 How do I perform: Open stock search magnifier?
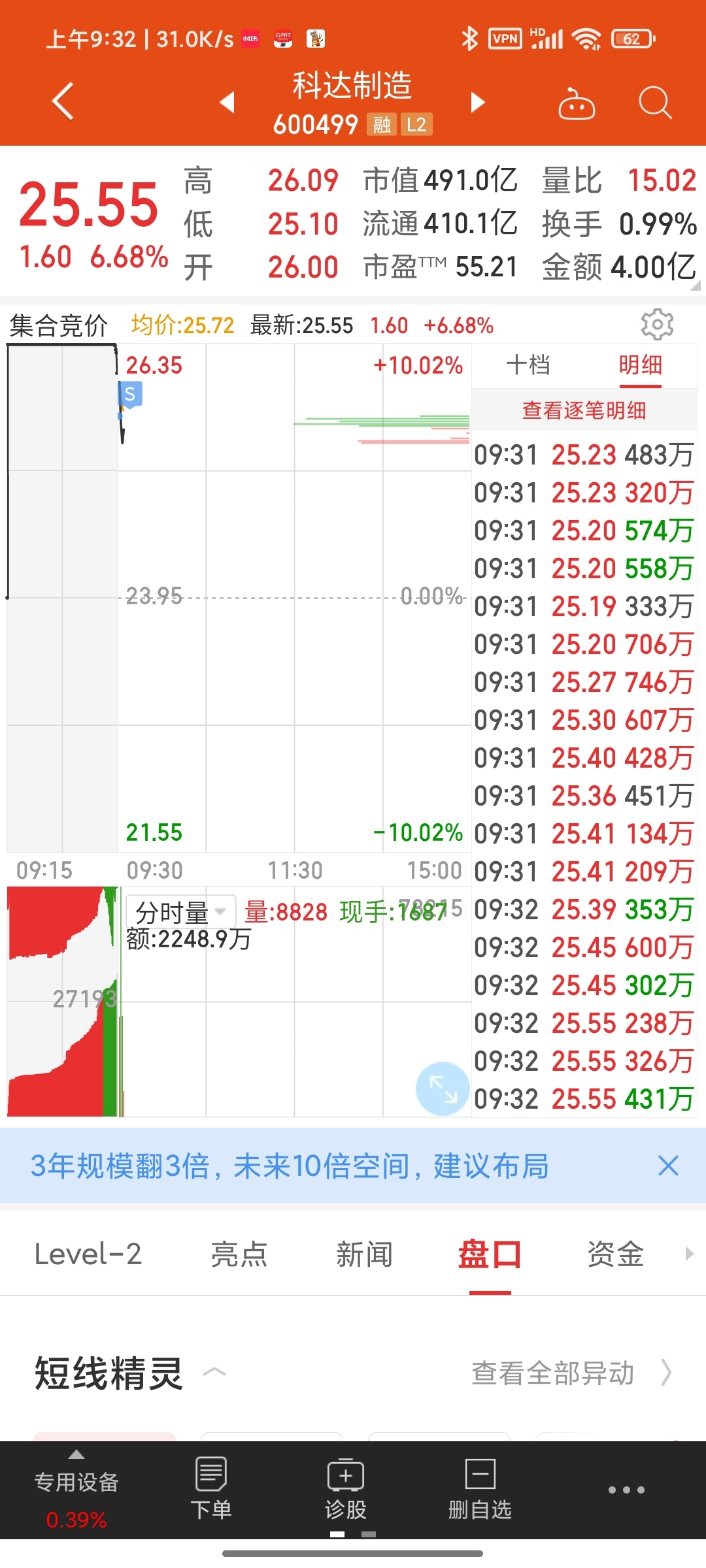(x=655, y=103)
